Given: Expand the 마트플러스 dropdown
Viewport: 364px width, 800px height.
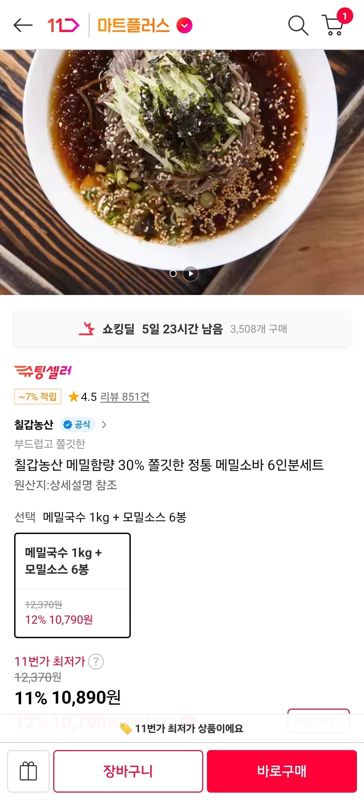Looking at the screenshot, I should tap(184, 26).
